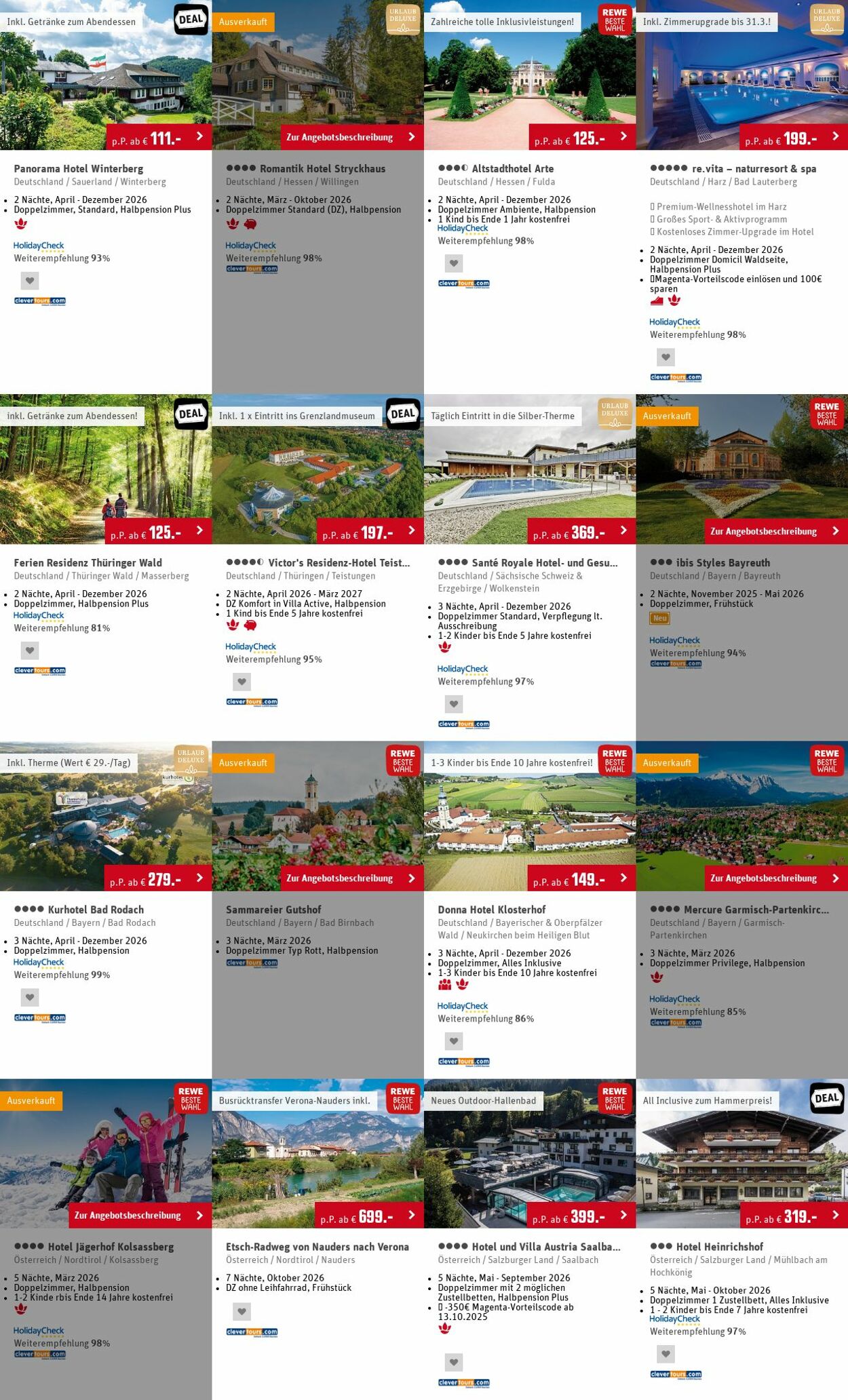Click the Ausverkauft banner on Hotel Jägerhof Kolsassberg
The image size is (848, 1400).
click(x=31, y=1100)
